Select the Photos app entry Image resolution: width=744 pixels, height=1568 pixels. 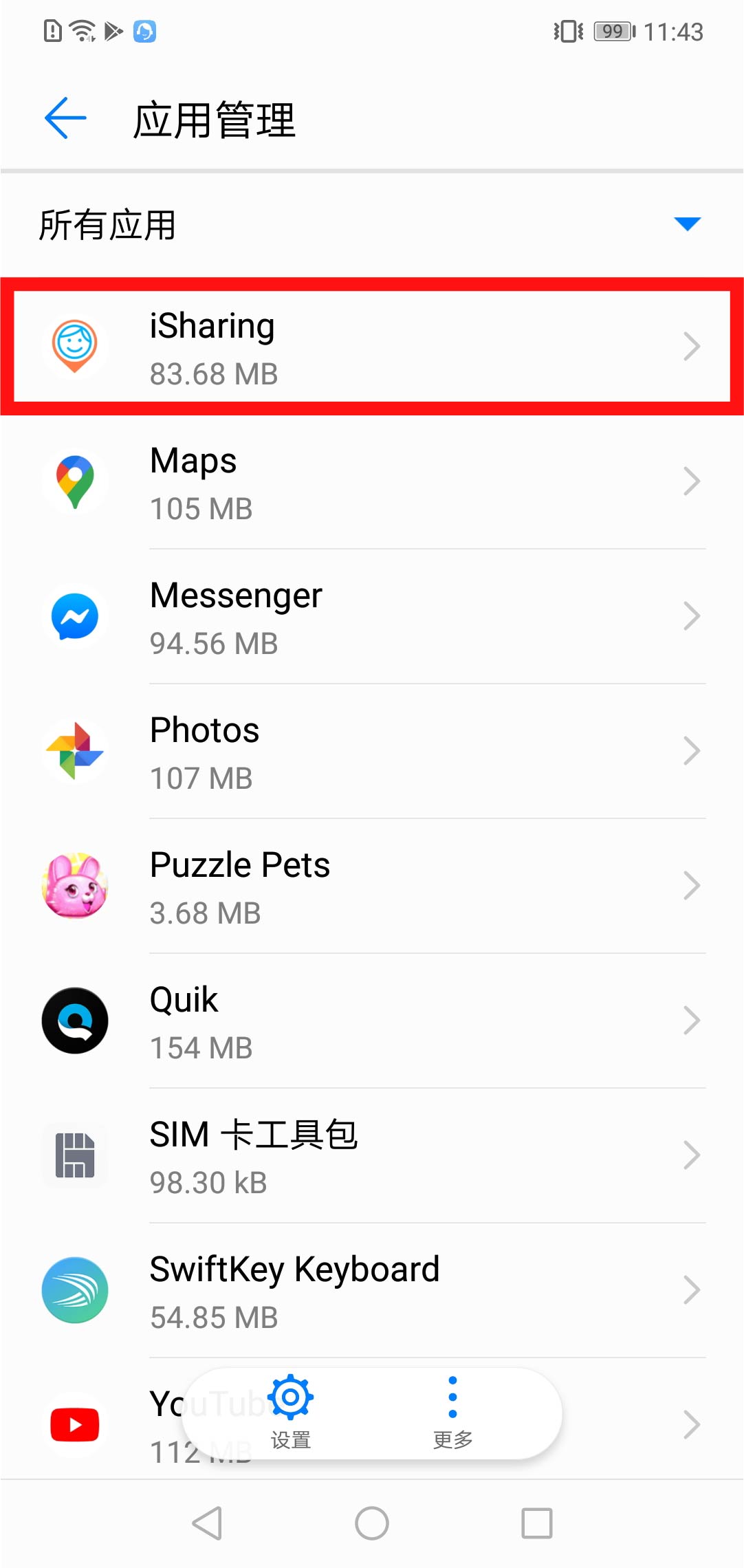(x=371, y=751)
